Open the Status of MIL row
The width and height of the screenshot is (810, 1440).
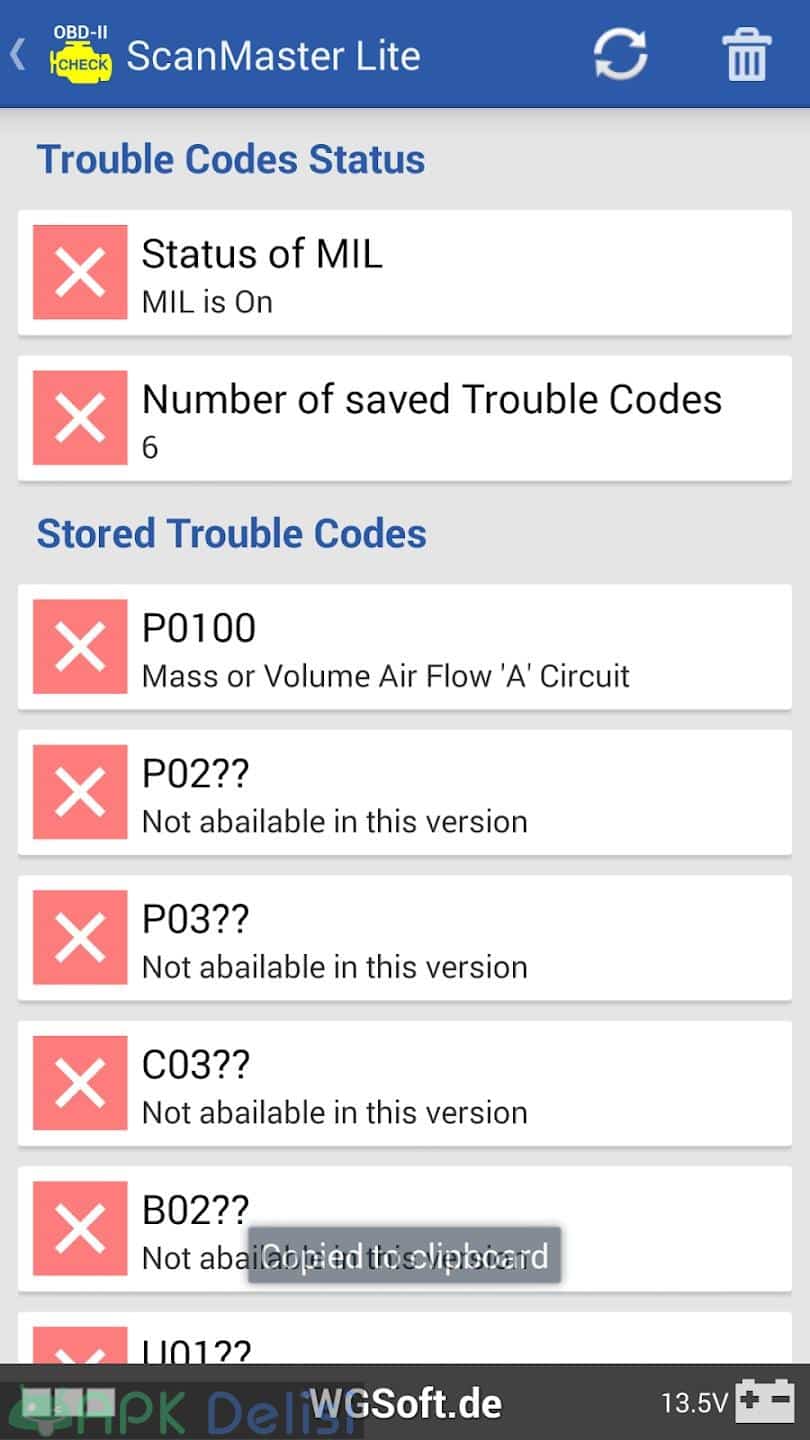coord(405,272)
